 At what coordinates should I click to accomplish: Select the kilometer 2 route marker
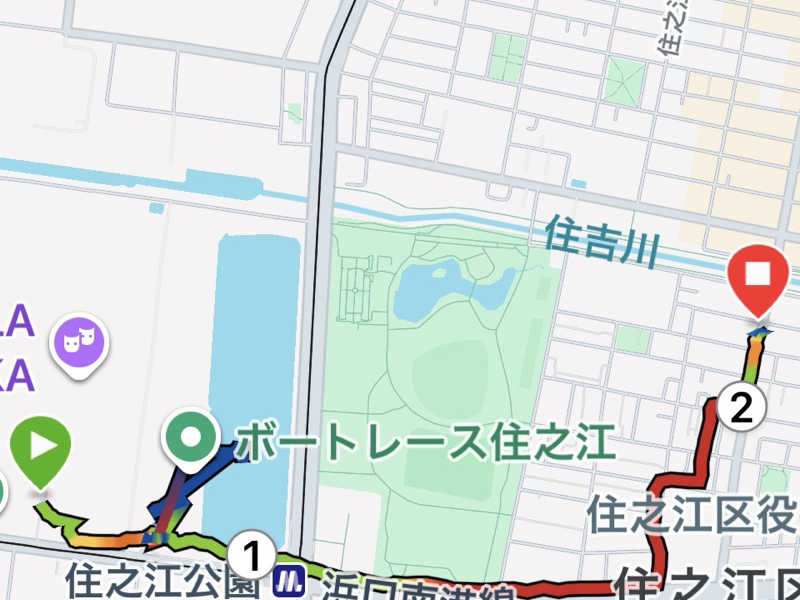pyautogui.click(x=741, y=408)
